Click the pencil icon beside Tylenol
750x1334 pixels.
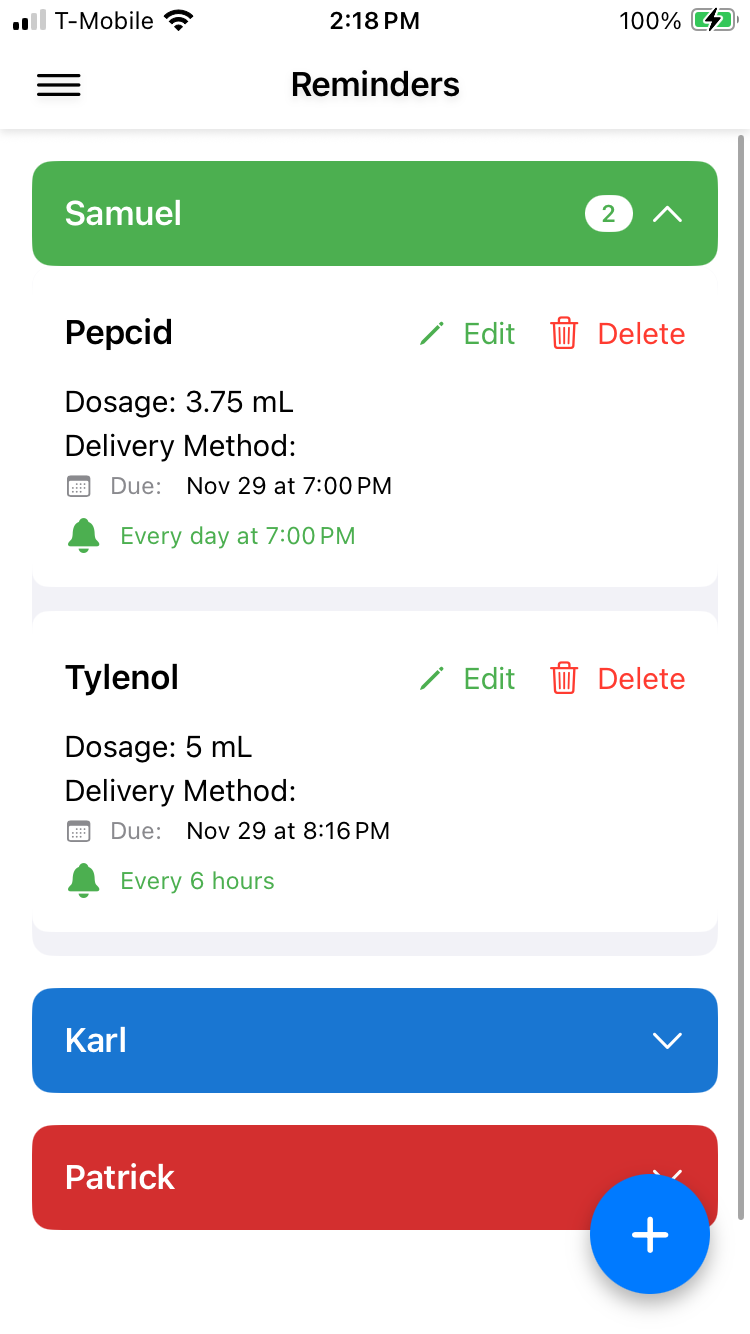coord(431,678)
